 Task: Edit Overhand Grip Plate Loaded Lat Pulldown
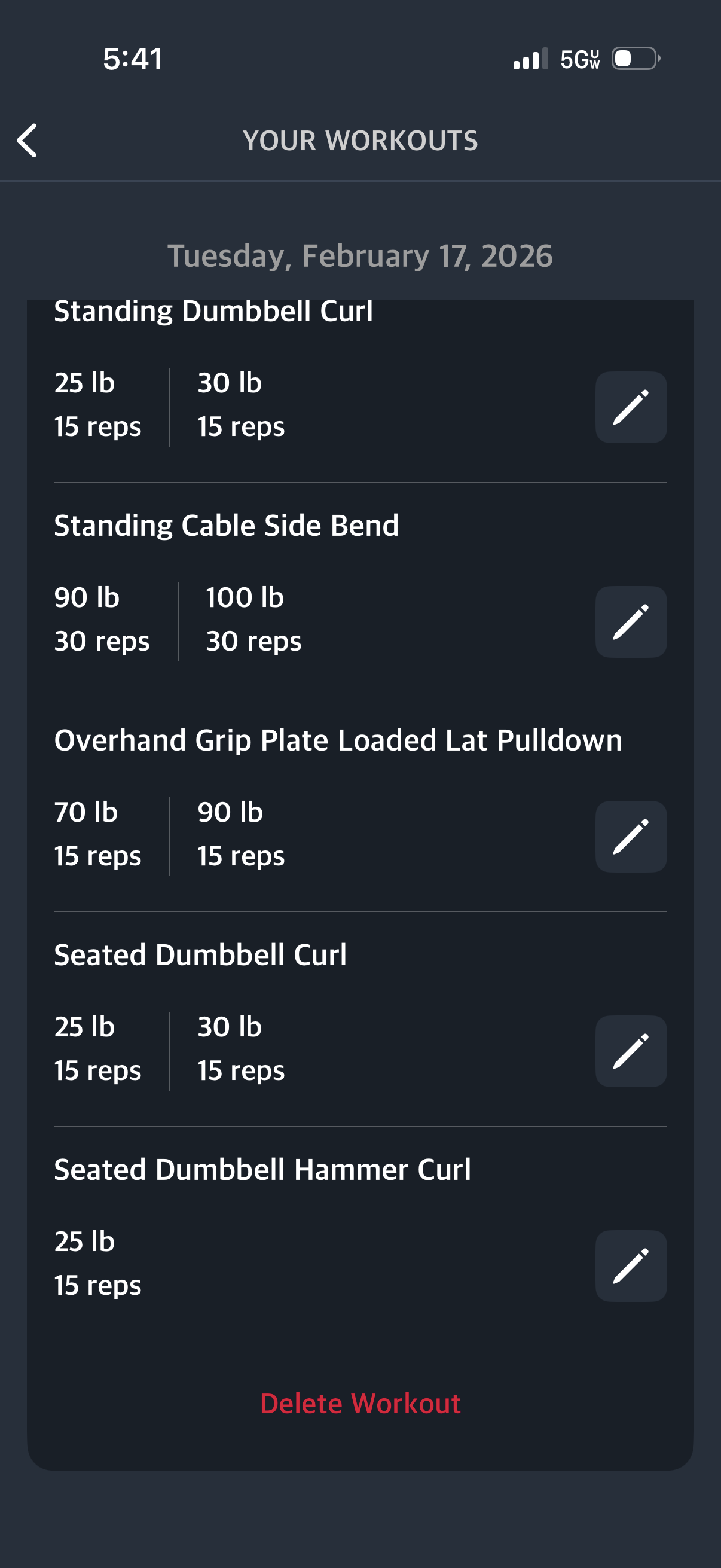coord(630,837)
